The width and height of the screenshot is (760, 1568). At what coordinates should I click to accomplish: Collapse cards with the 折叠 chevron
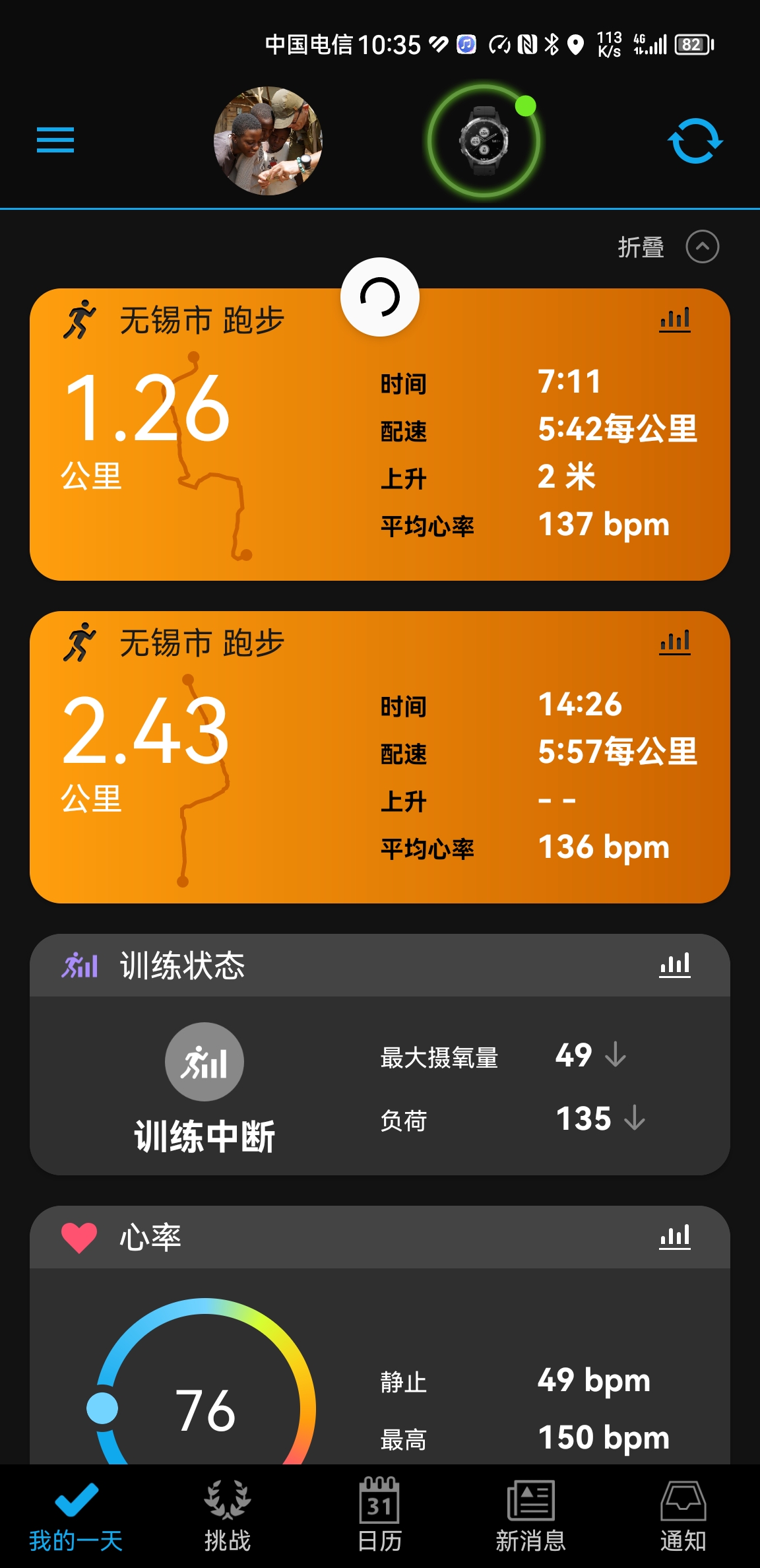pyautogui.click(x=702, y=247)
